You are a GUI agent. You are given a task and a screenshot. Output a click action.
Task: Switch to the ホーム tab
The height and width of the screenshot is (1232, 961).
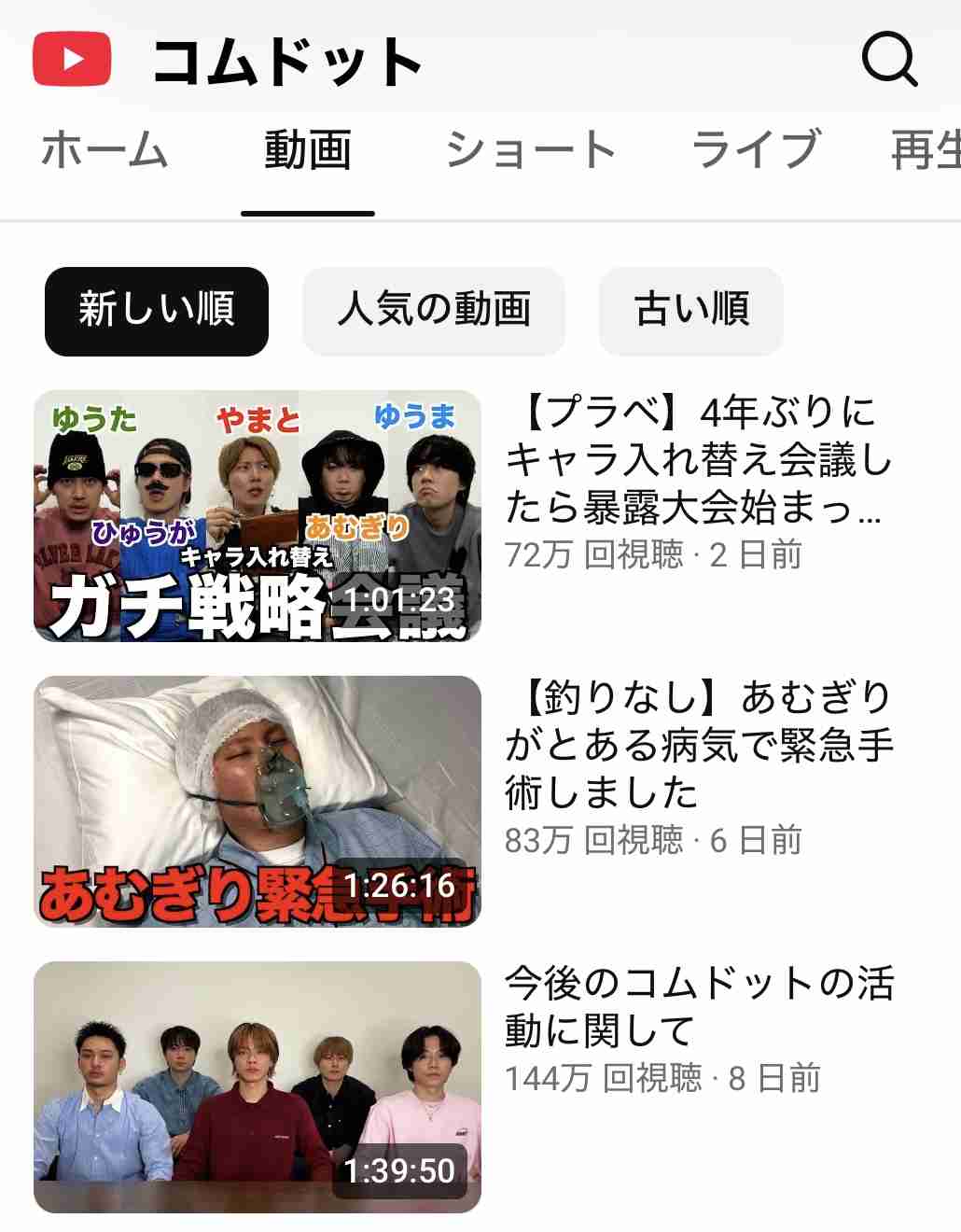[x=103, y=149]
